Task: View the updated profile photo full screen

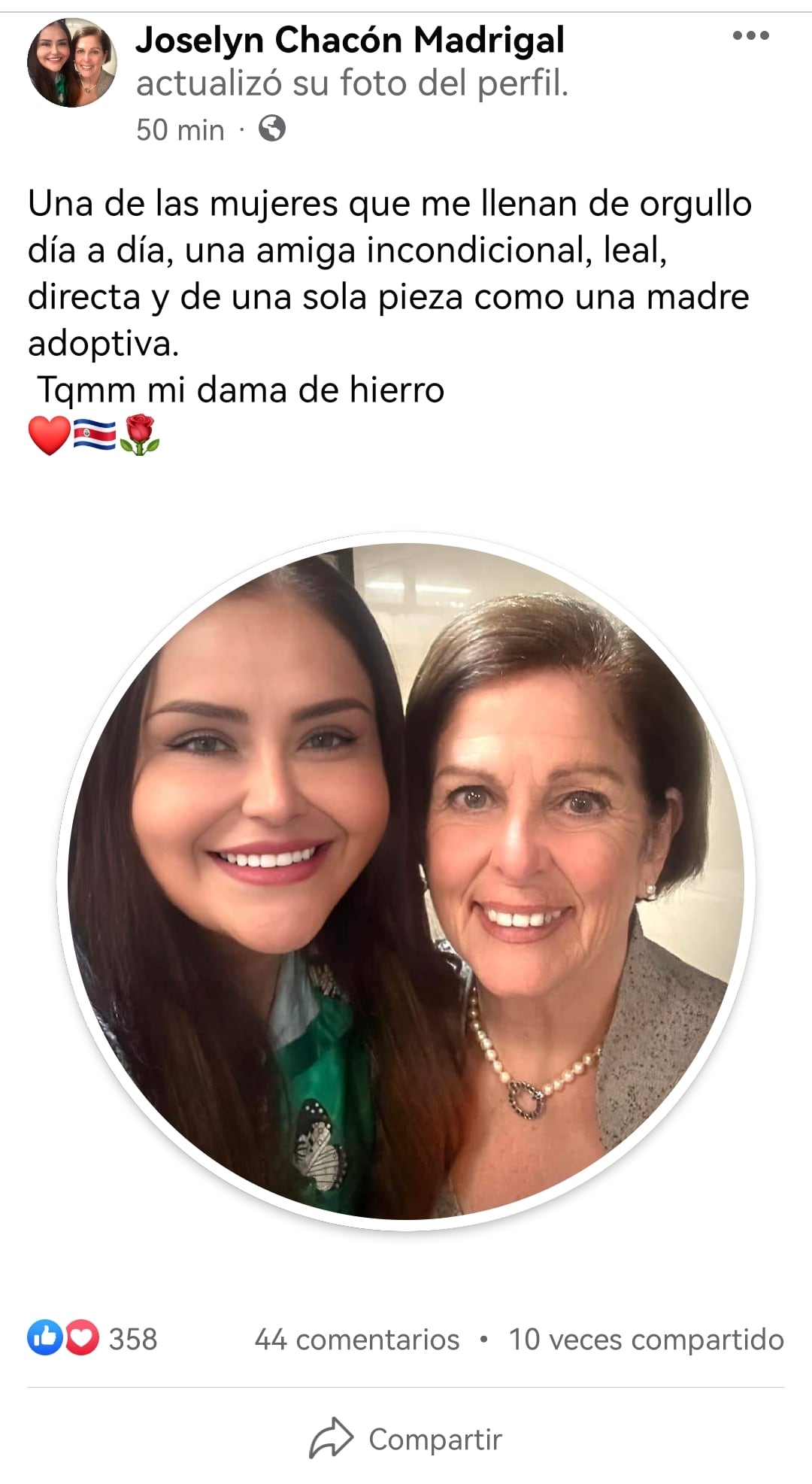Action: click(x=406, y=880)
